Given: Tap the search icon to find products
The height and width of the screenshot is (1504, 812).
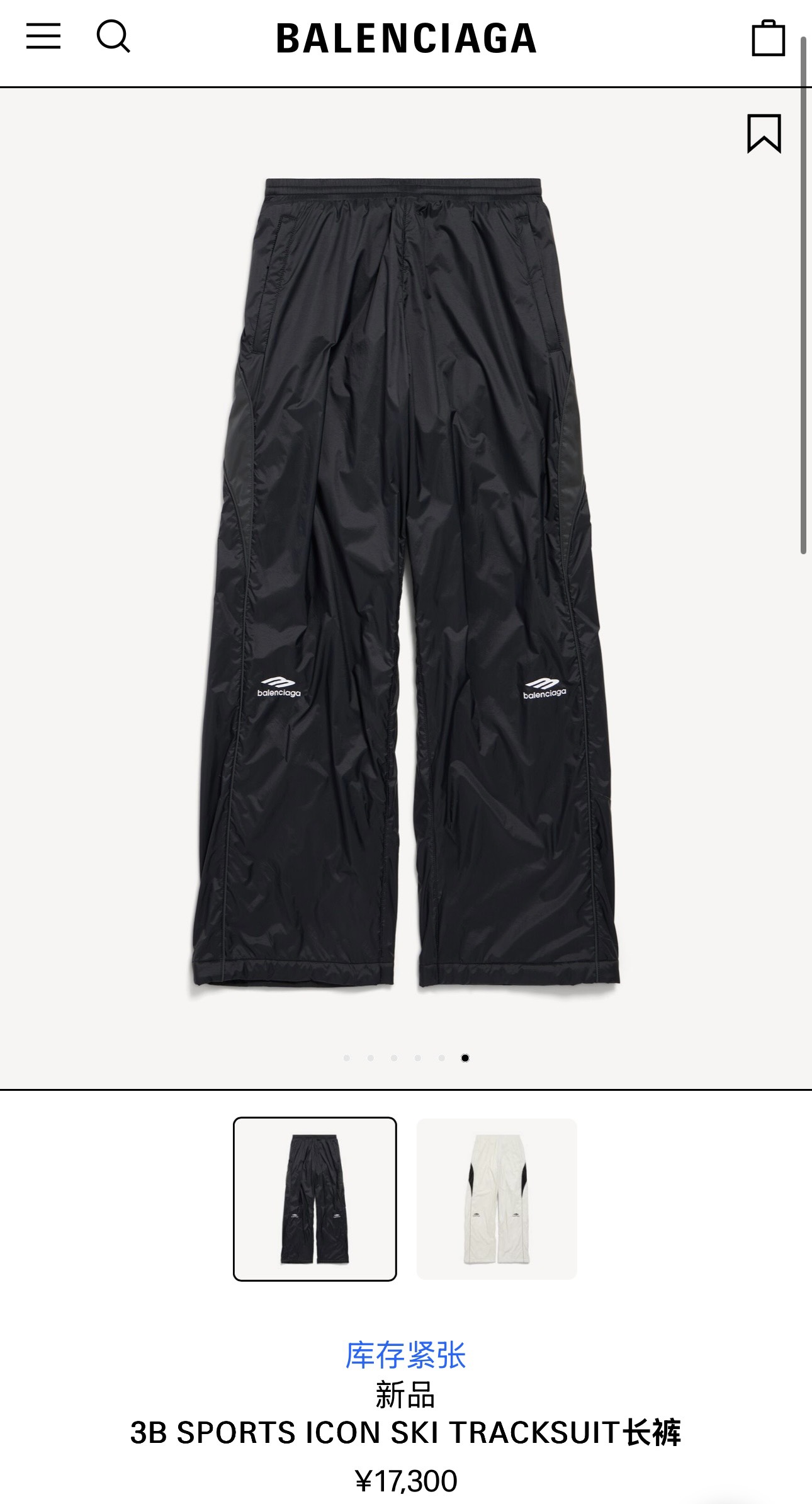Looking at the screenshot, I should (x=115, y=36).
